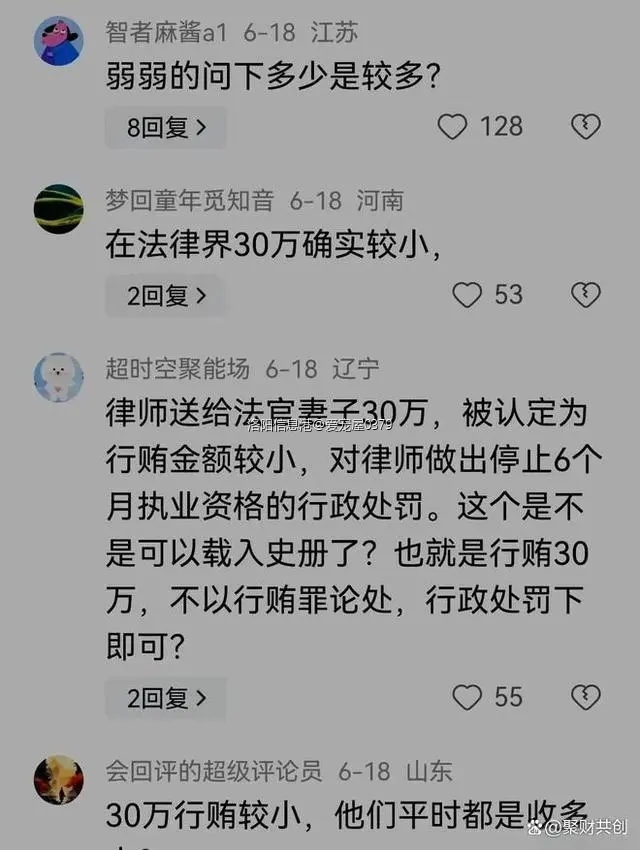Like 智者麻酱a1's comment

click(454, 126)
